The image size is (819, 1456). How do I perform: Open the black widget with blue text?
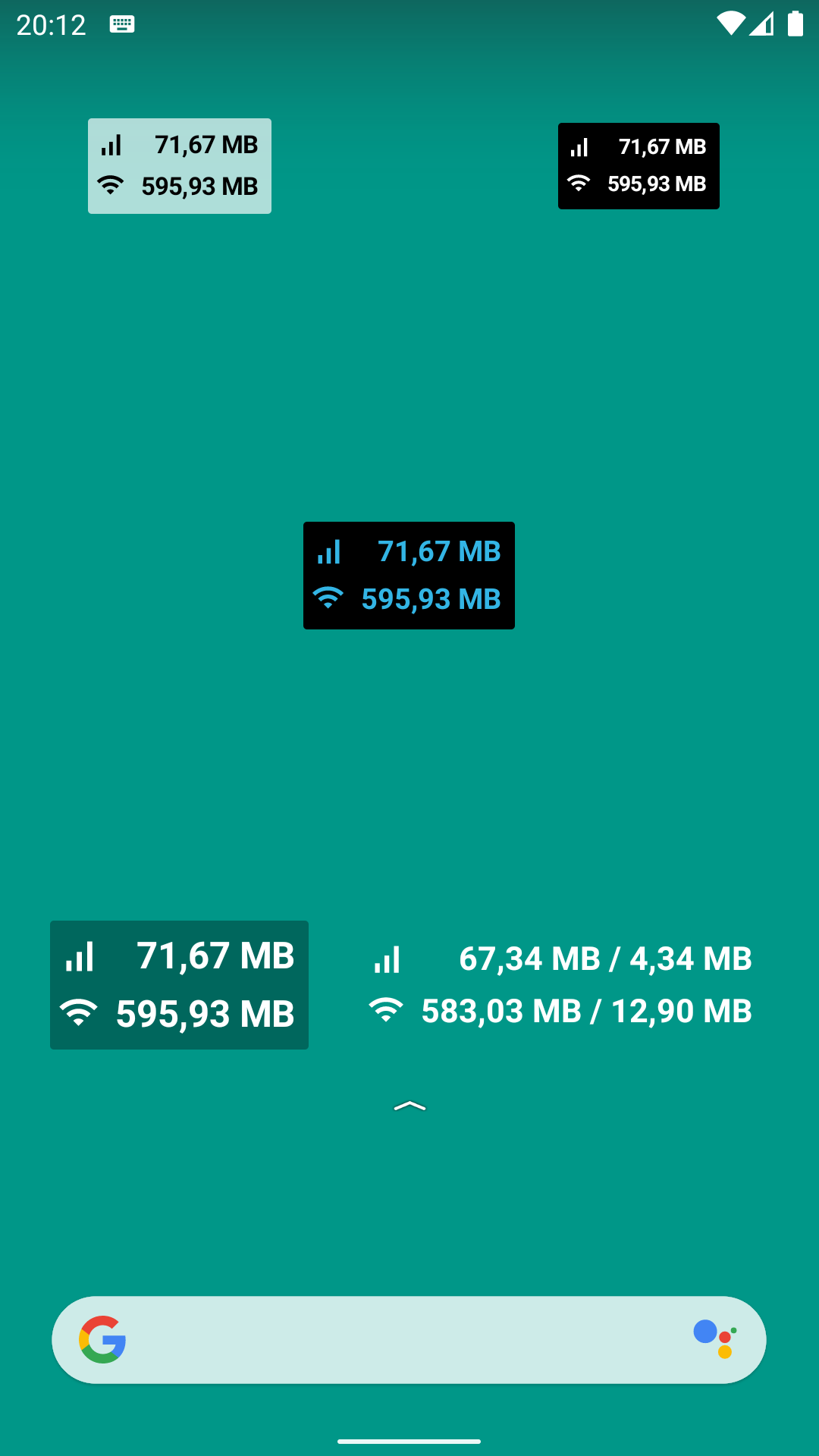[409, 576]
